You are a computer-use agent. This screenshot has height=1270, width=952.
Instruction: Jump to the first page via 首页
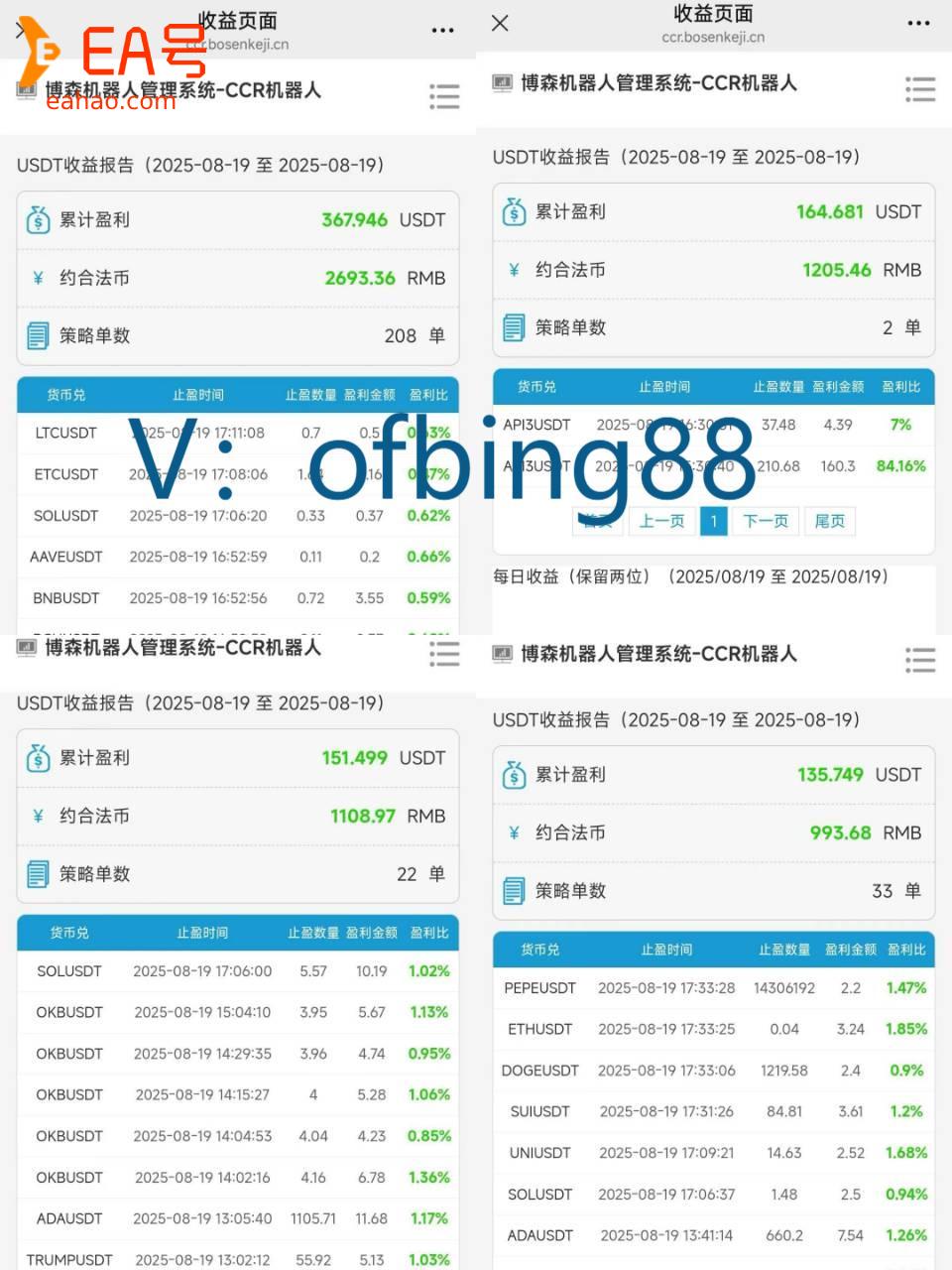pos(597,521)
